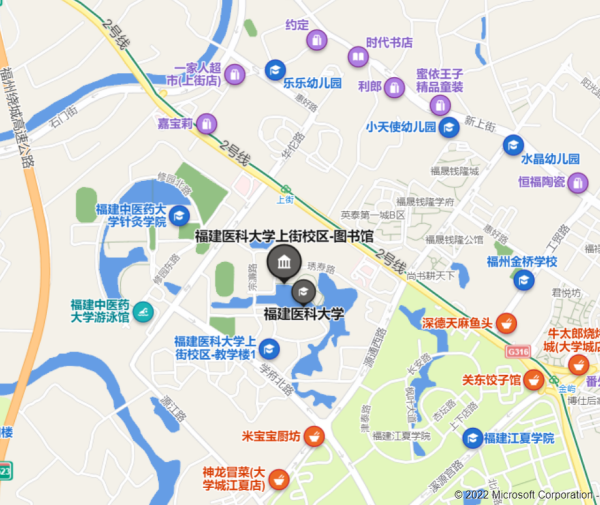Select the 小天使幼儿园 marker

449,127
